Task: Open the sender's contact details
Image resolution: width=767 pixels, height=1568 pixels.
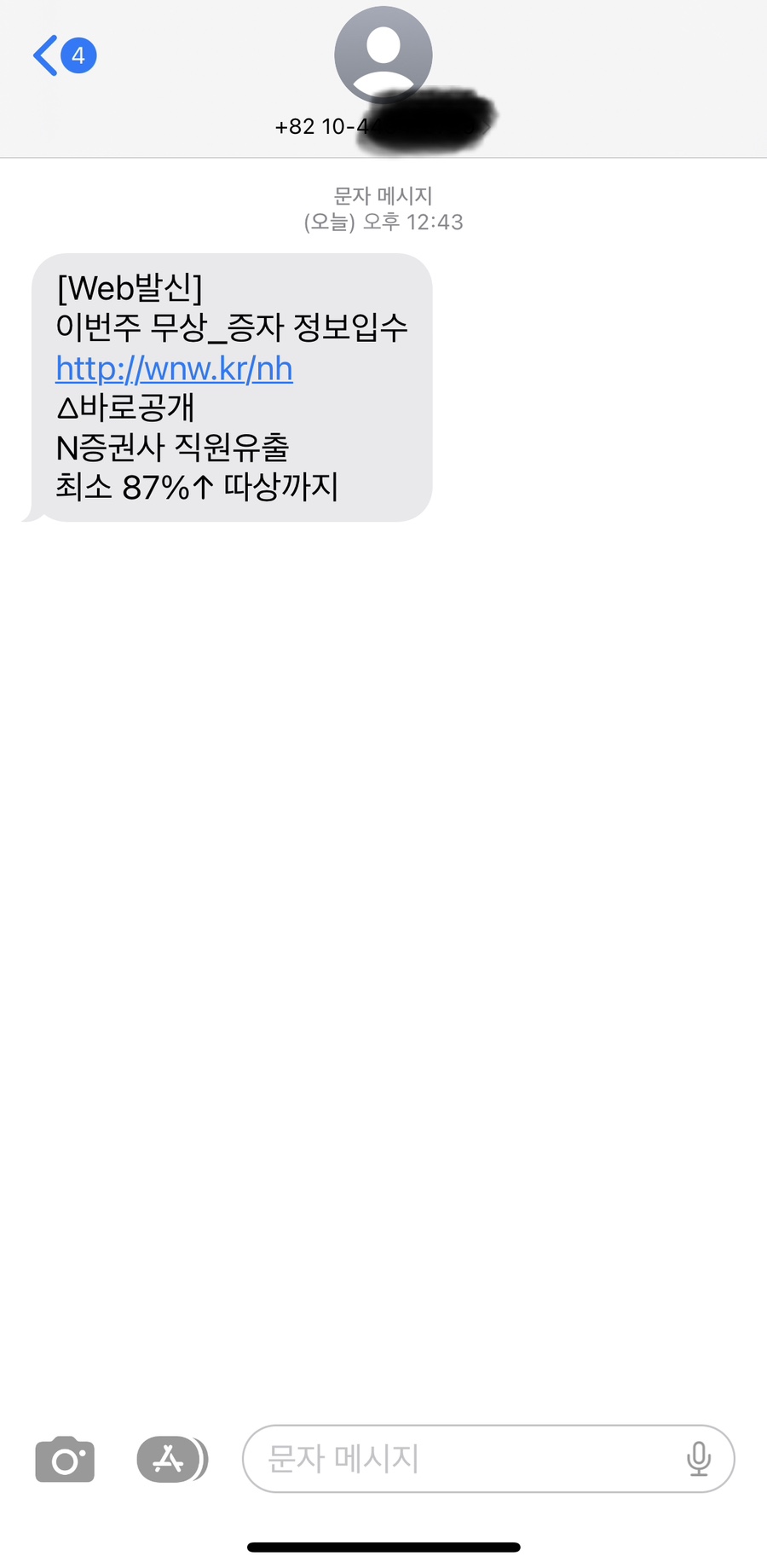Action: pos(383,60)
